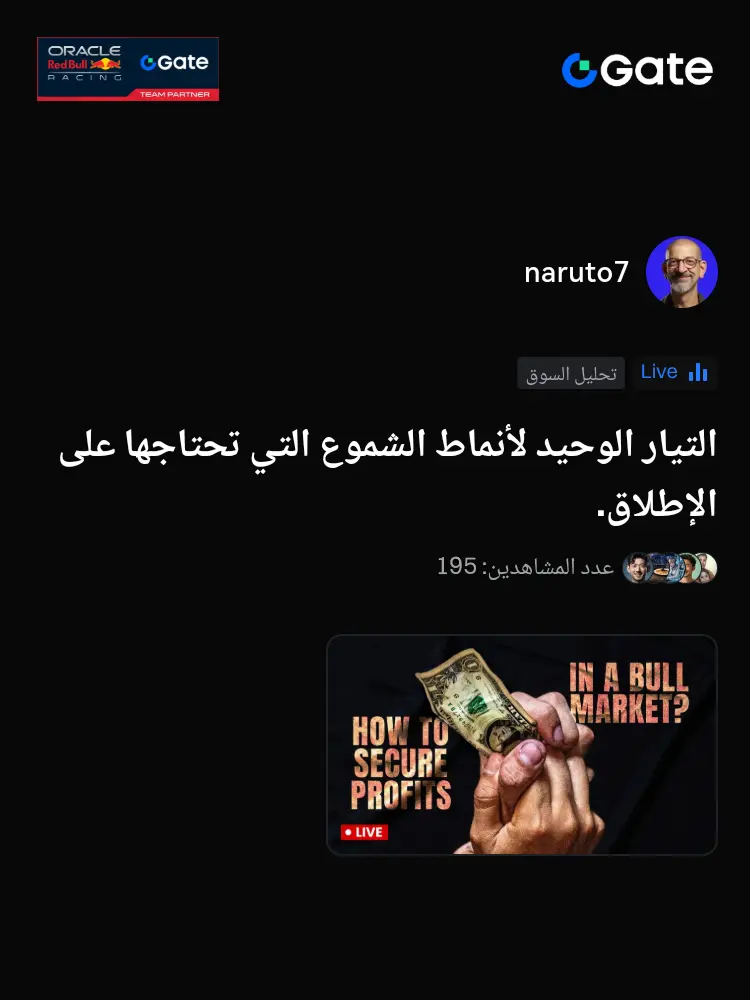Click the leftmost viewer avatar above the count
Image resolution: width=750 pixels, height=1000 pixels.
(x=638, y=567)
